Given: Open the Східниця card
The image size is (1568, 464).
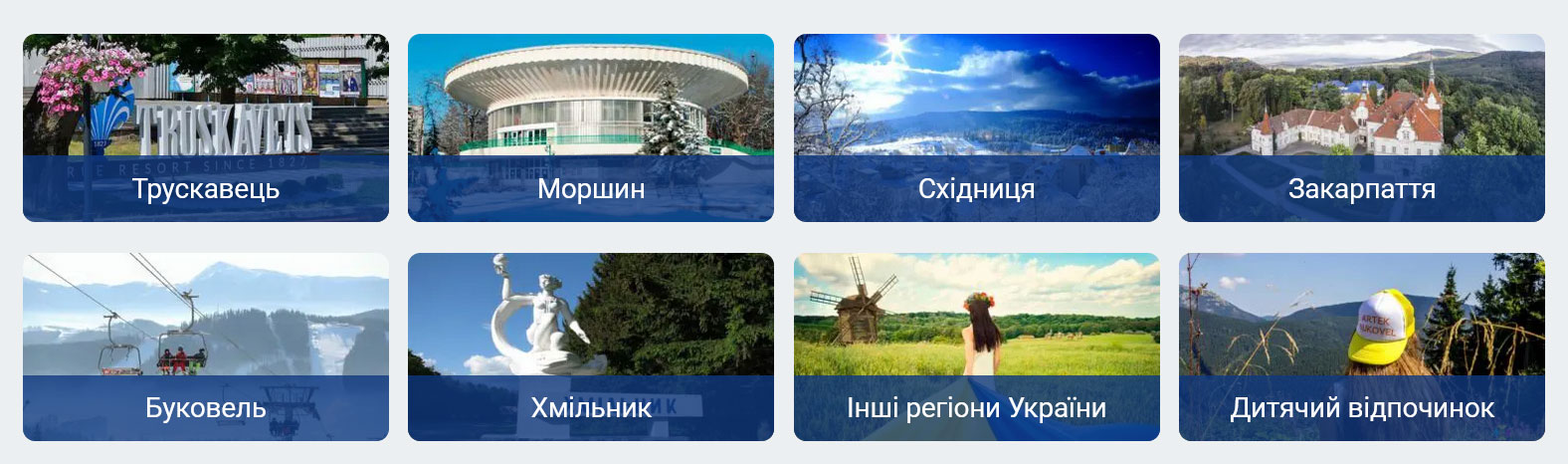Looking at the screenshot, I should pos(976,128).
